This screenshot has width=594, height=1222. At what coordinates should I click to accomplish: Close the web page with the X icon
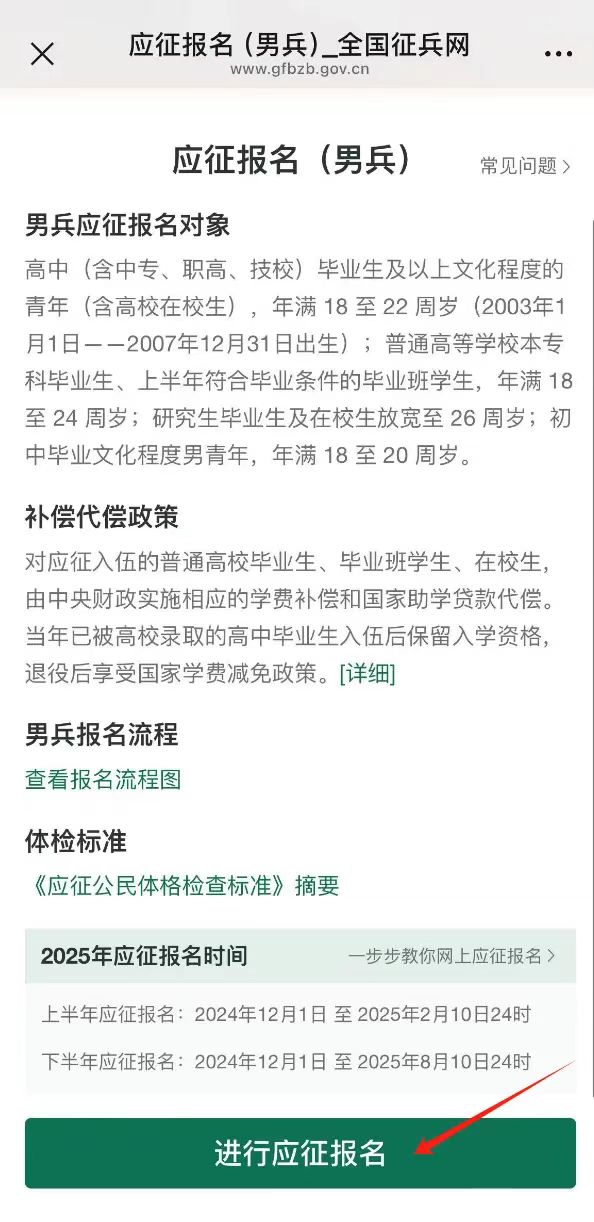coord(42,54)
